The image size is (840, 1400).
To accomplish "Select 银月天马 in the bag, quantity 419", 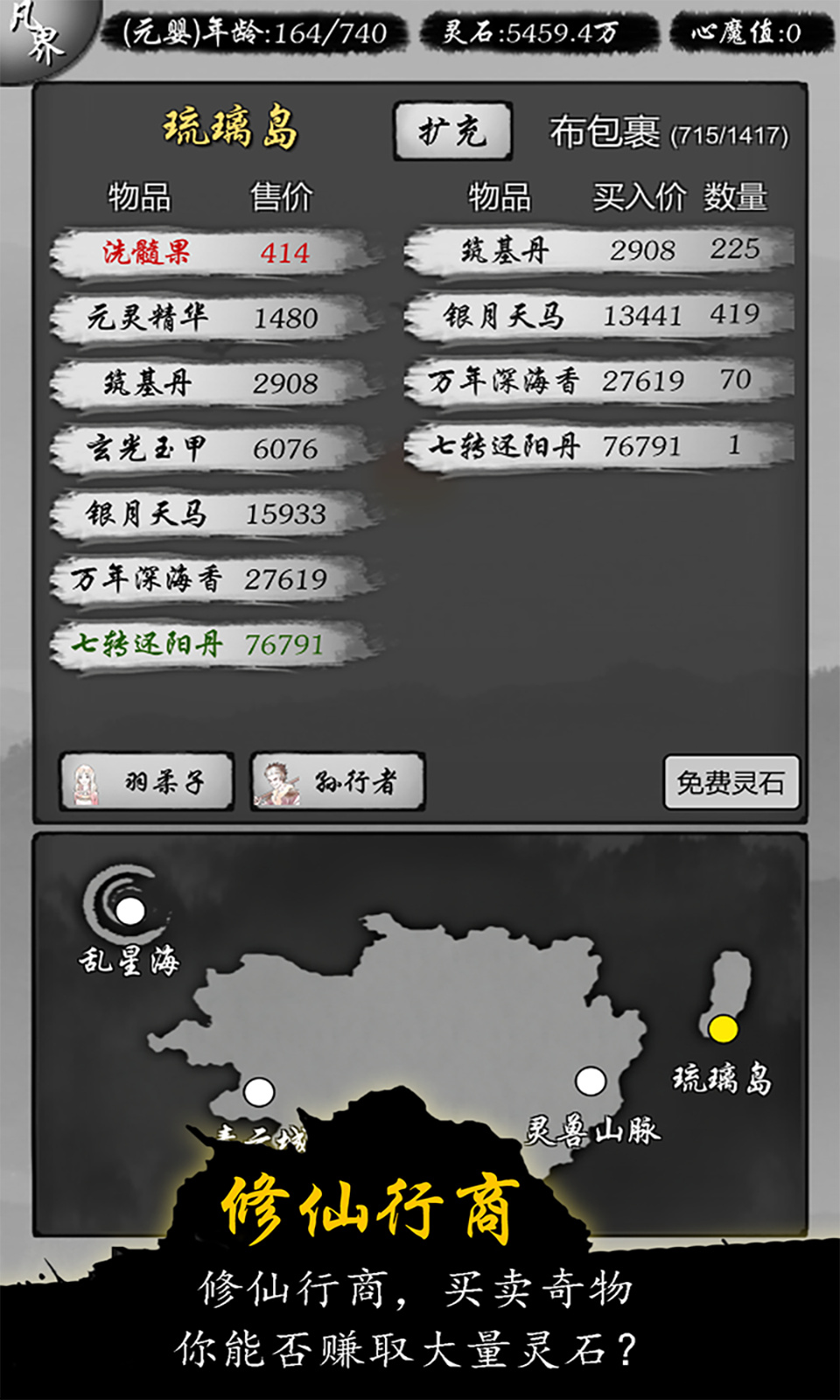I will tap(599, 315).
